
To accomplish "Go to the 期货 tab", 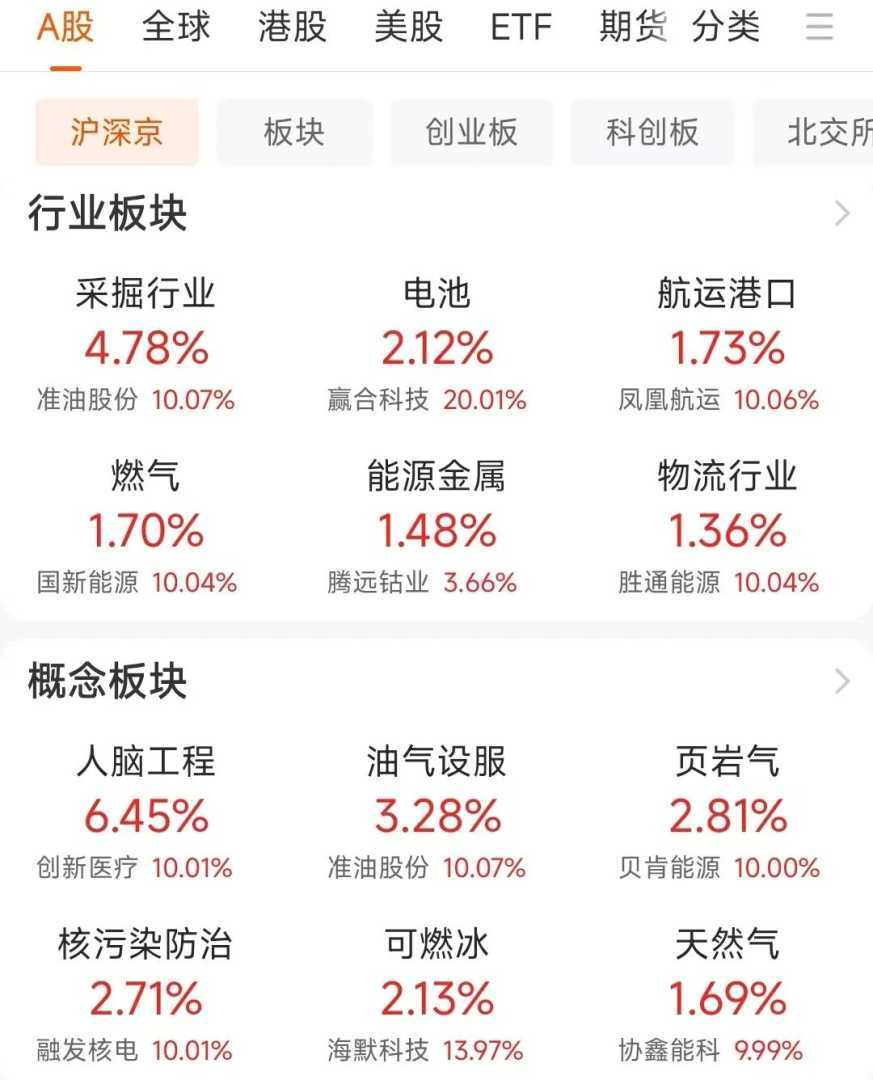I will coord(633,27).
